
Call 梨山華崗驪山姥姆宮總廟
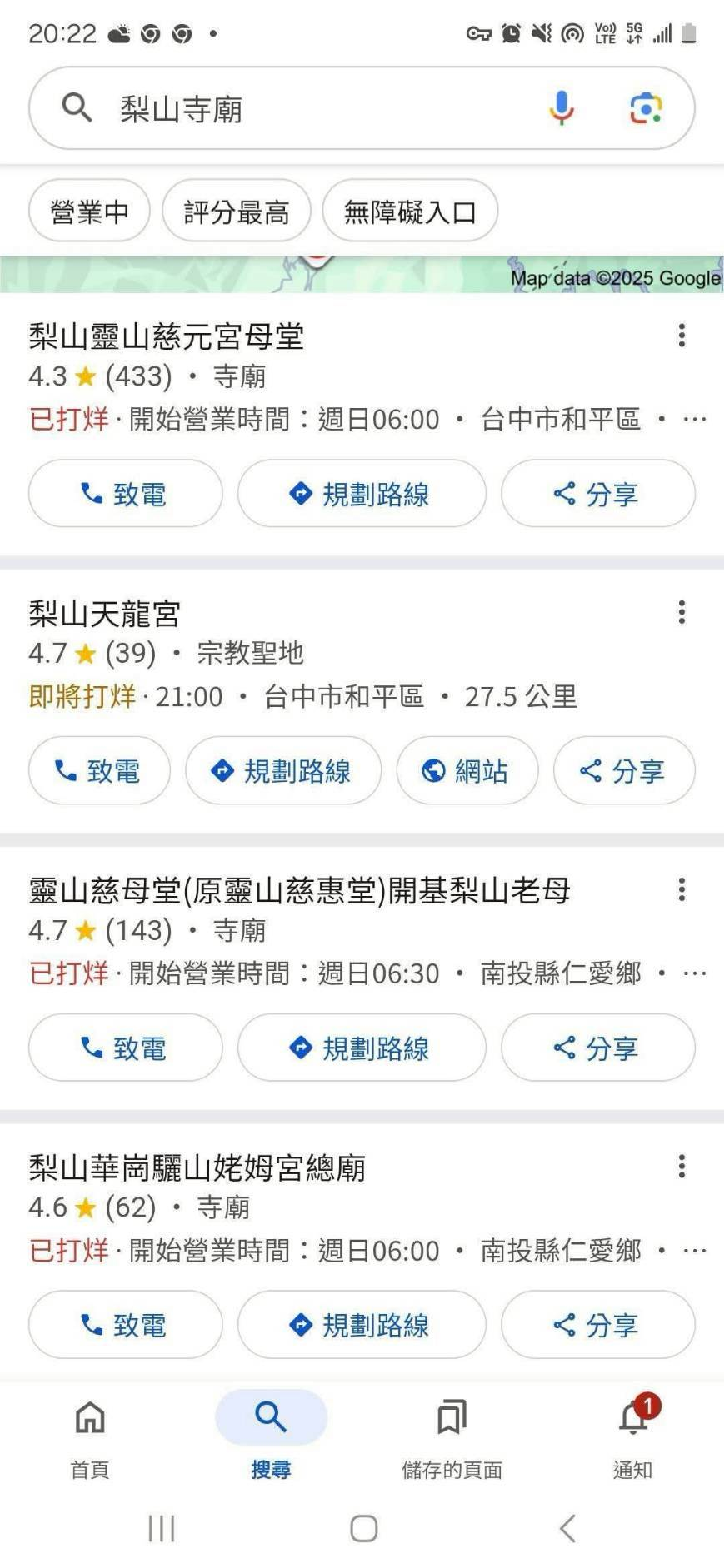click(125, 1324)
